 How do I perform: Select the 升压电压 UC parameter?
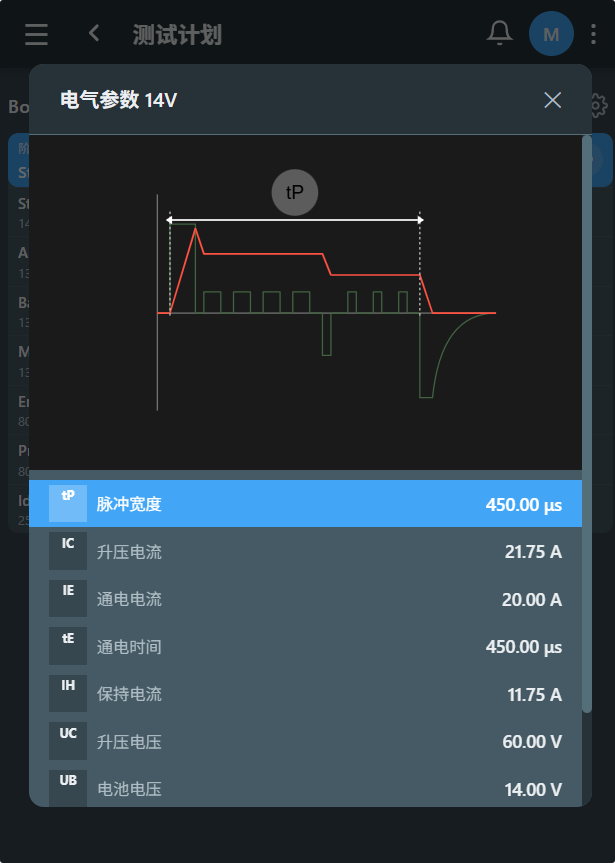click(x=306, y=741)
